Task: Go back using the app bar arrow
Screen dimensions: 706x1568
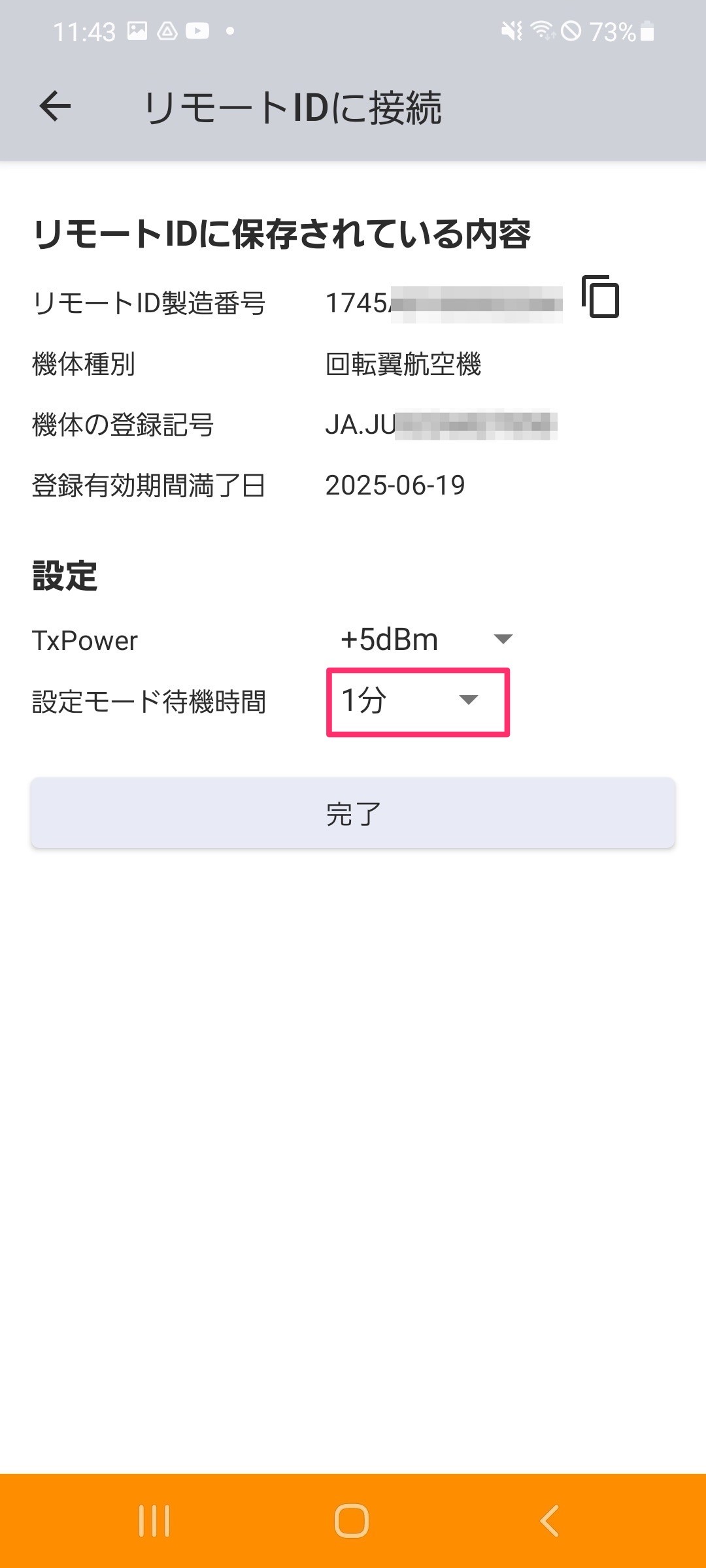Action: 55,106
